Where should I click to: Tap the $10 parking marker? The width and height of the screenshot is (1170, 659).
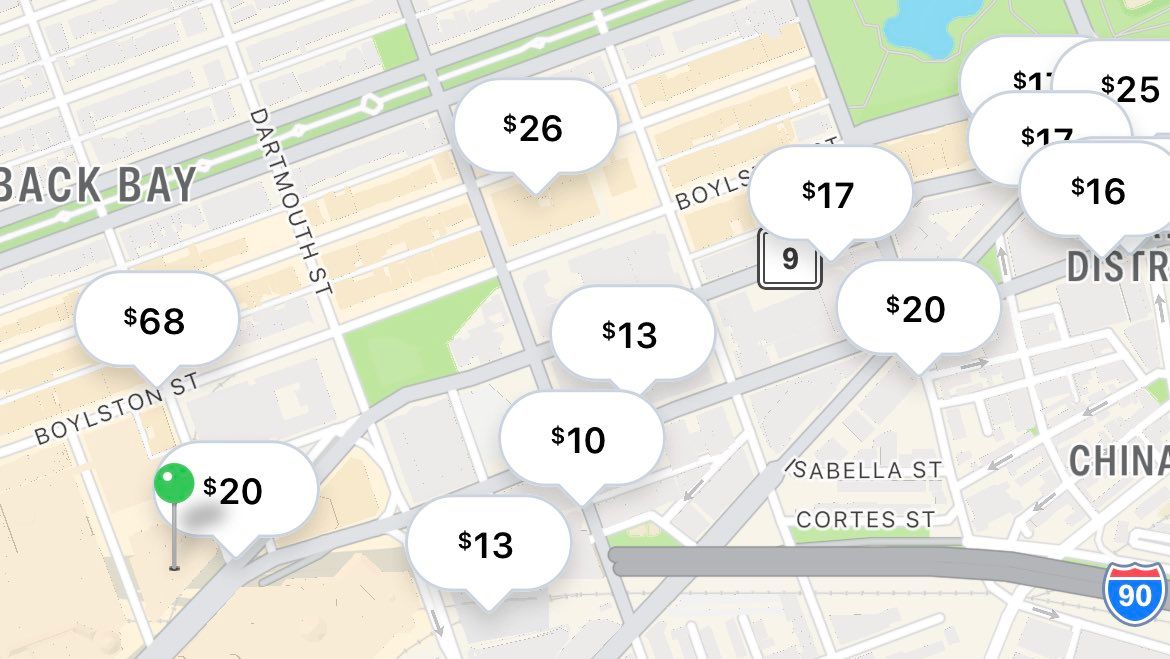[580, 438]
